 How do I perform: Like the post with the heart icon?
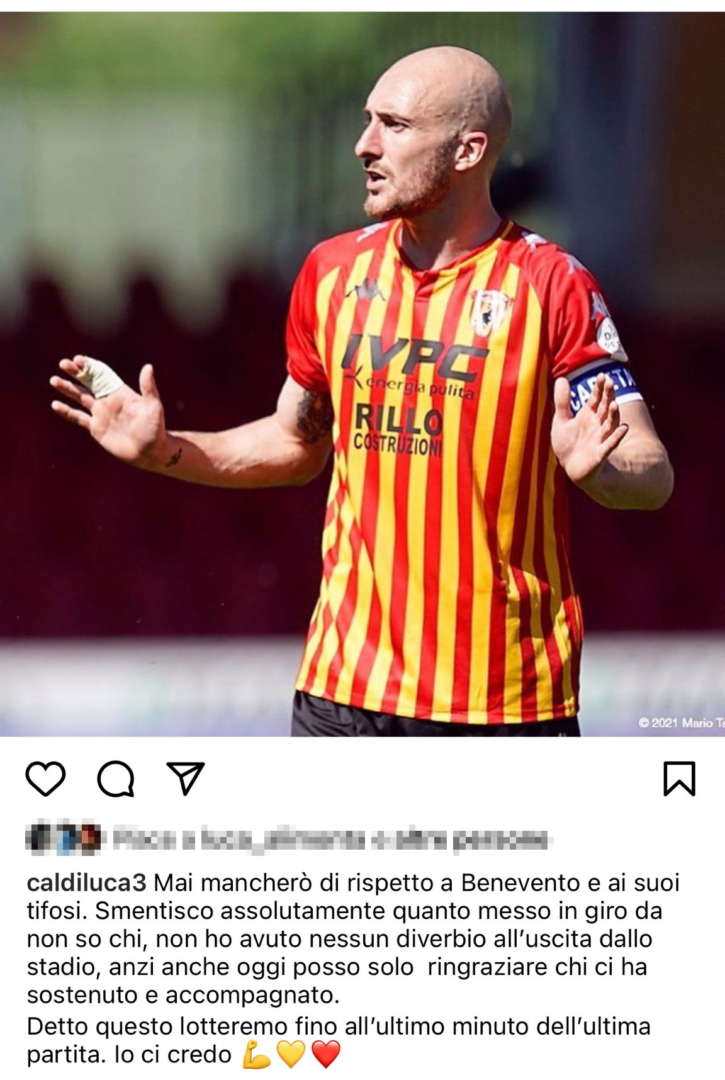pyautogui.click(x=45, y=778)
